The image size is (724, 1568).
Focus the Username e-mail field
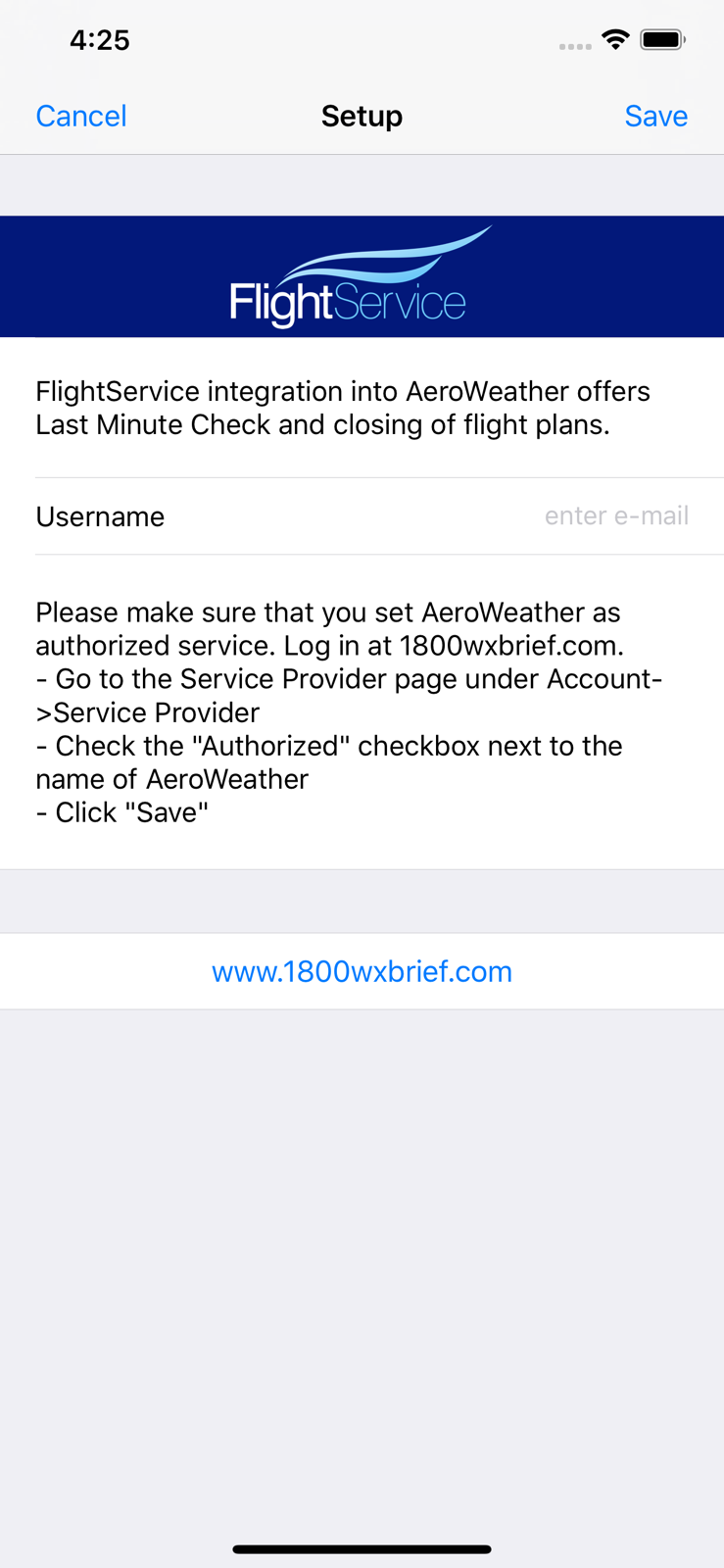pos(362,515)
